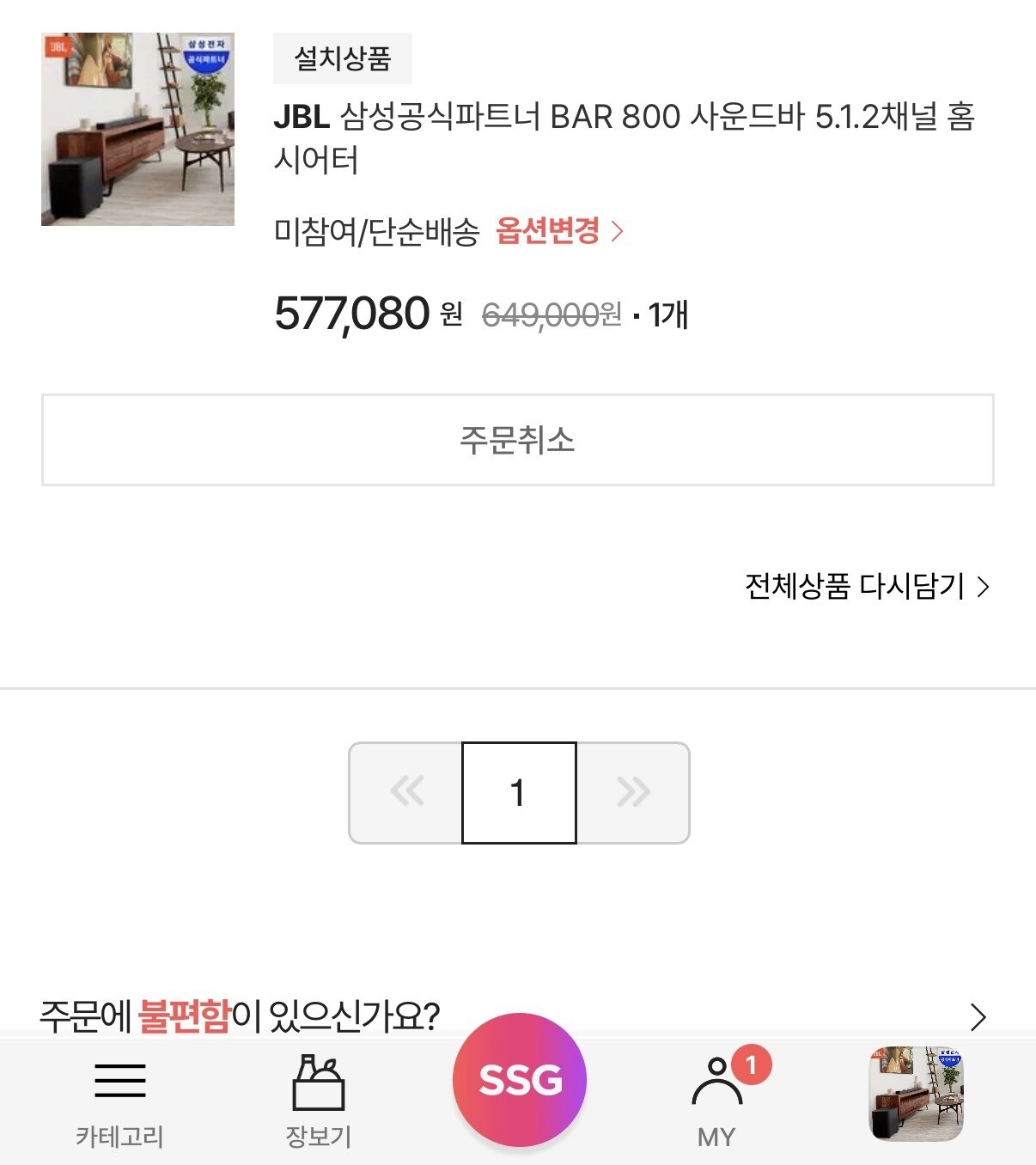1036x1165 pixels.
Task: Select page 1 in pagination
Action: click(518, 792)
